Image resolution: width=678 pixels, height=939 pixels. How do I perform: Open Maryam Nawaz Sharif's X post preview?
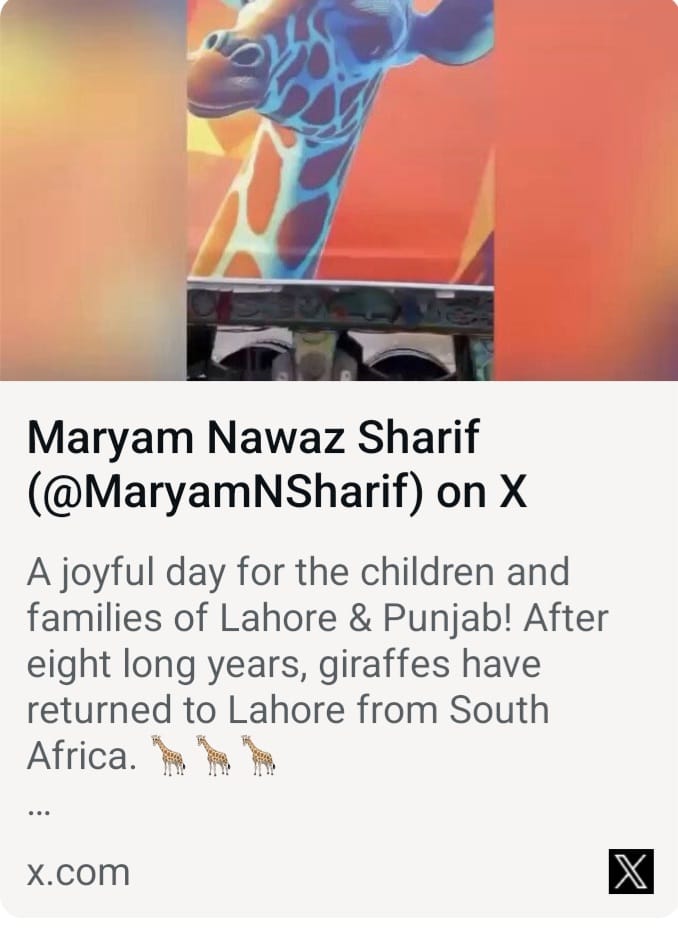point(276,464)
